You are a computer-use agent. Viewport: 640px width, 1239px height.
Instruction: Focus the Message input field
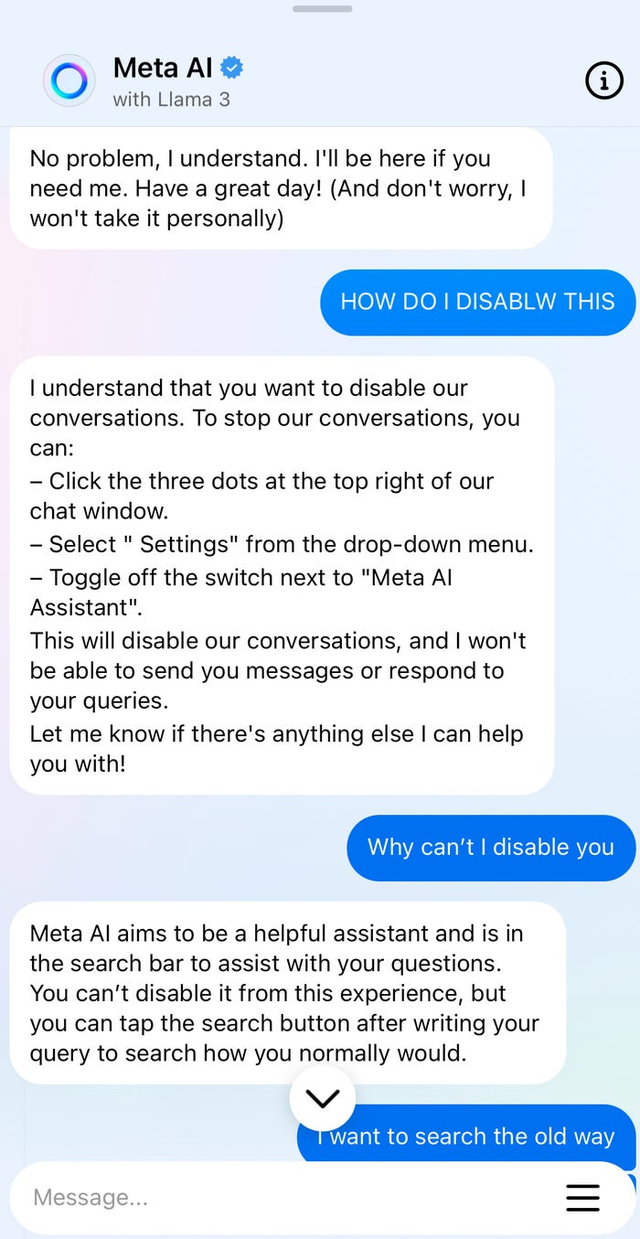280,1197
